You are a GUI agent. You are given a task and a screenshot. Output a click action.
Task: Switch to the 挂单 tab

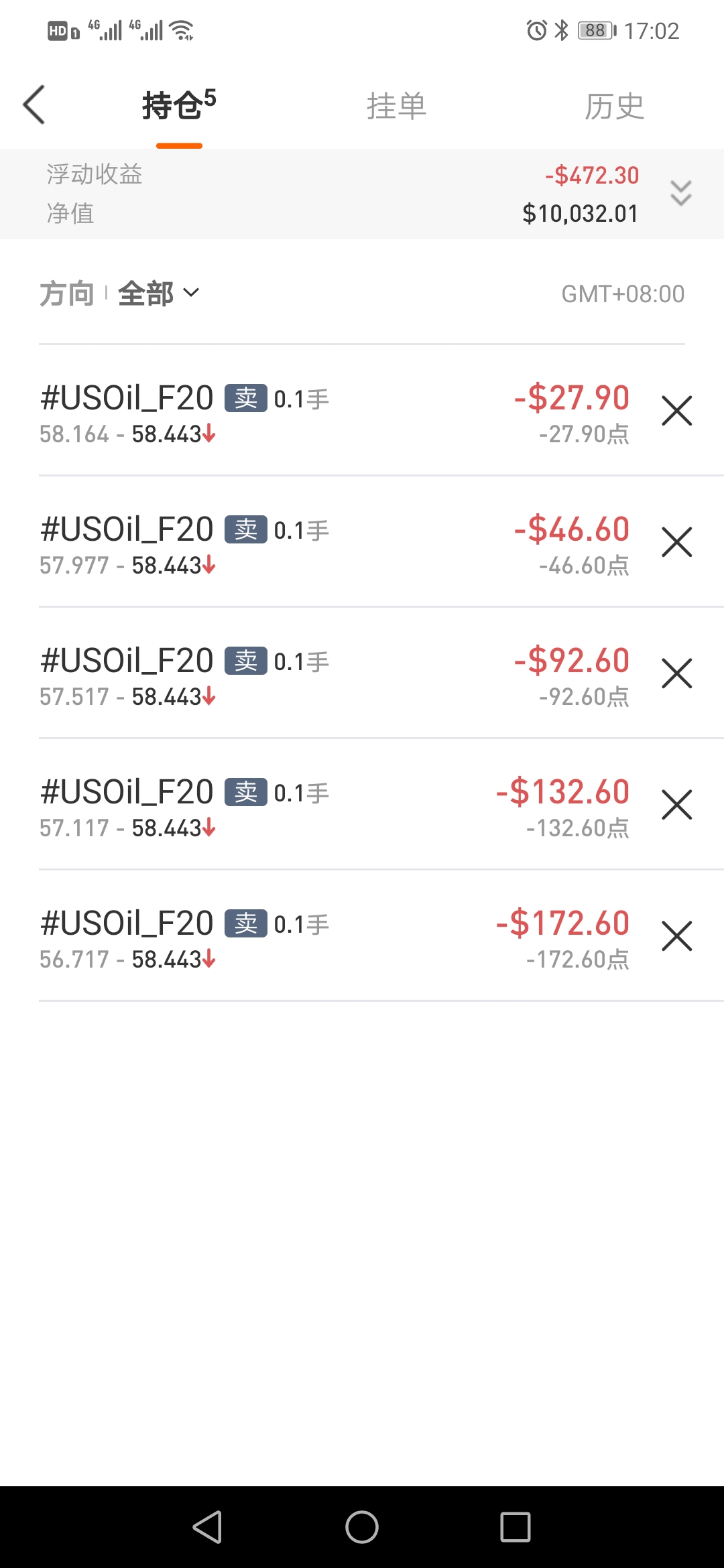tap(396, 106)
